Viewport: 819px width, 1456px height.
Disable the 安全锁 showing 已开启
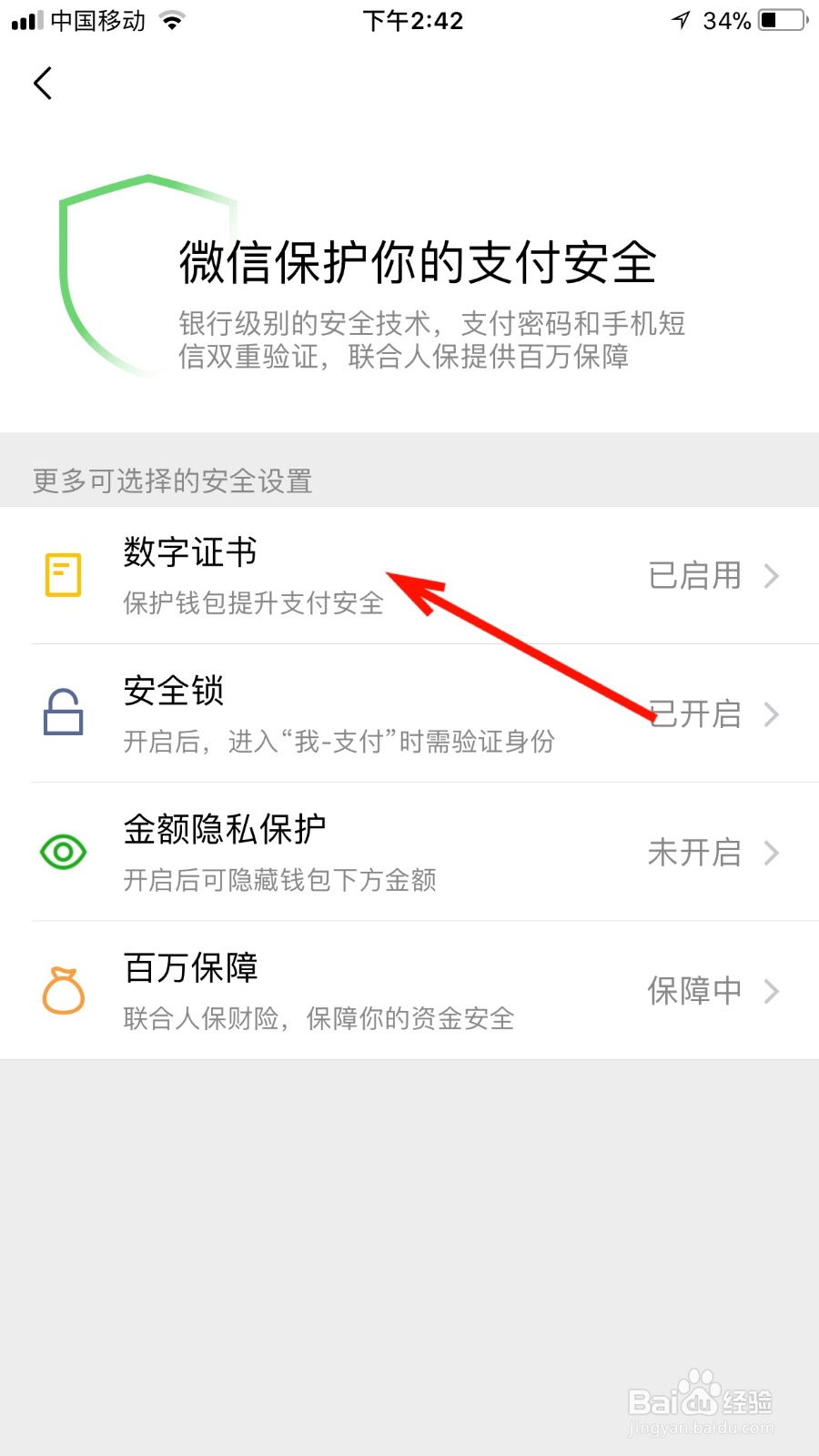point(696,715)
